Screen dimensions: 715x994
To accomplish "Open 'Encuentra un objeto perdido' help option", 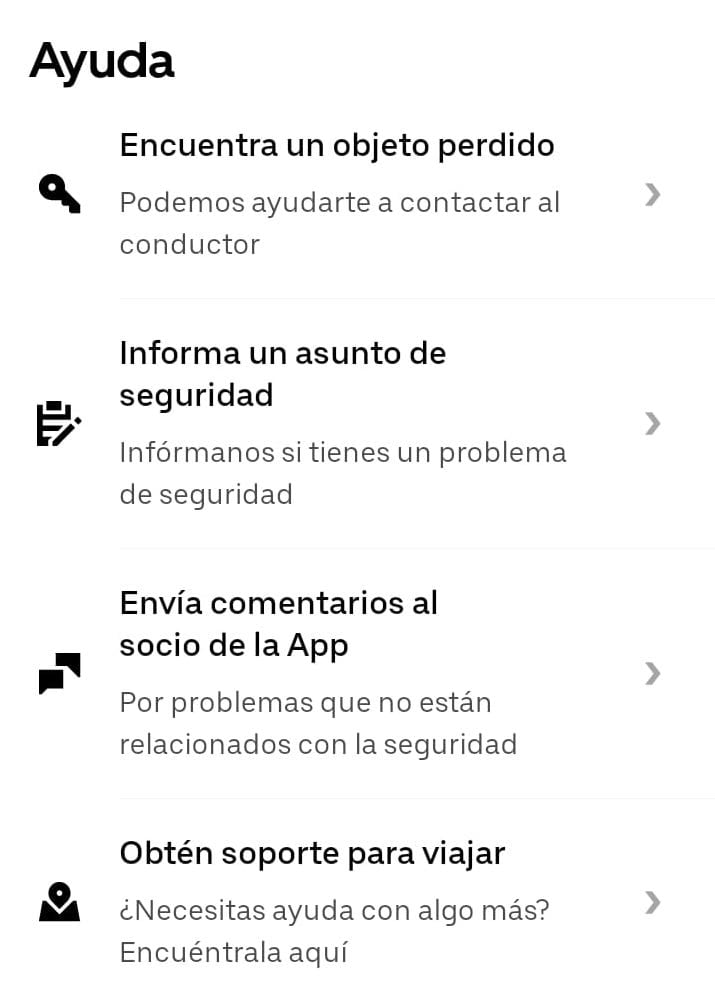I will click(x=336, y=146).
